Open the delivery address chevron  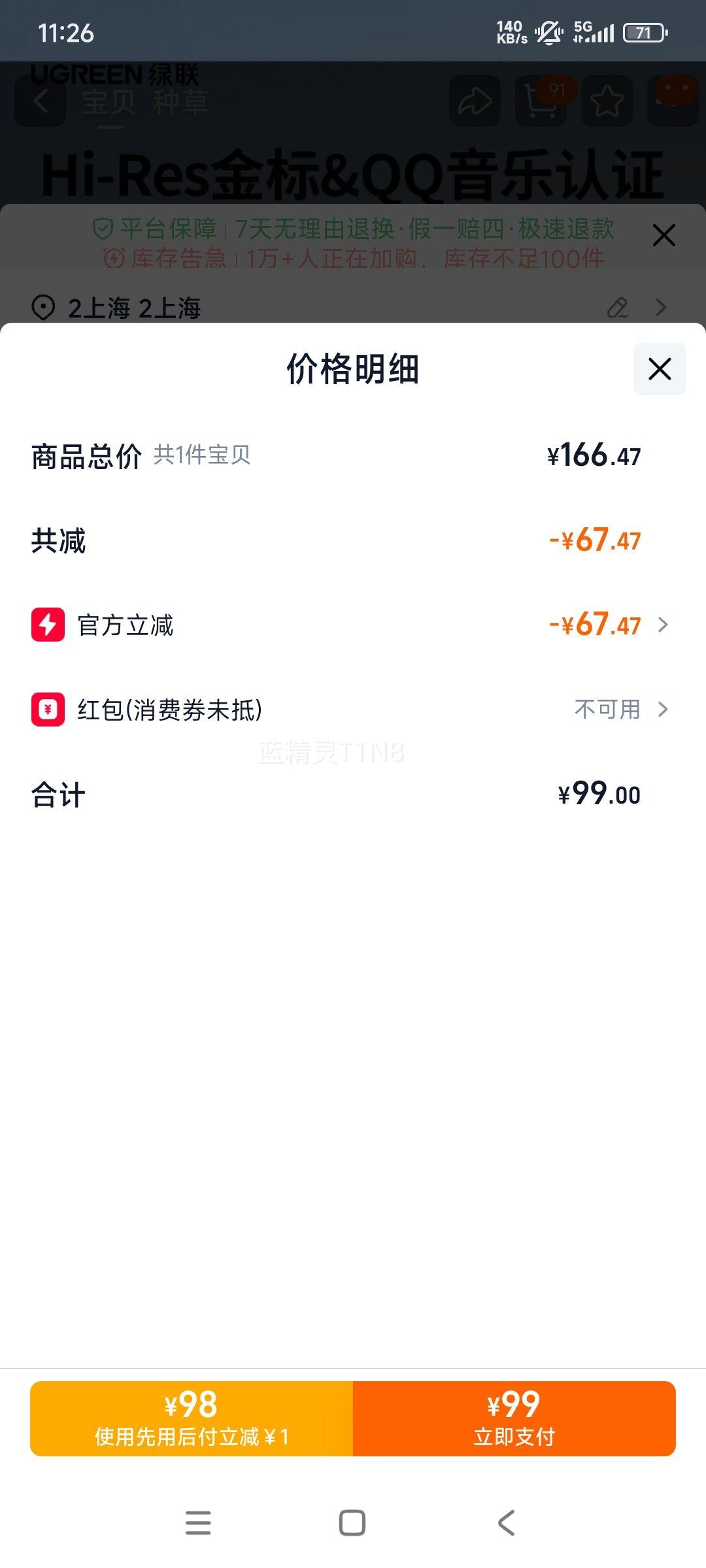pyautogui.click(x=662, y=307)
